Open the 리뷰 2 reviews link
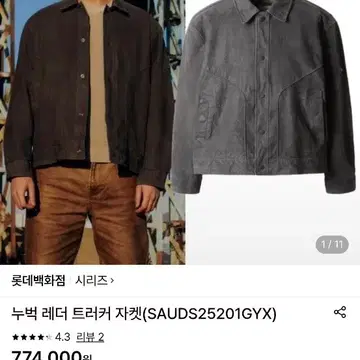Image resolution: width=360 pixels, height=360 pixels. coord(90,337)
